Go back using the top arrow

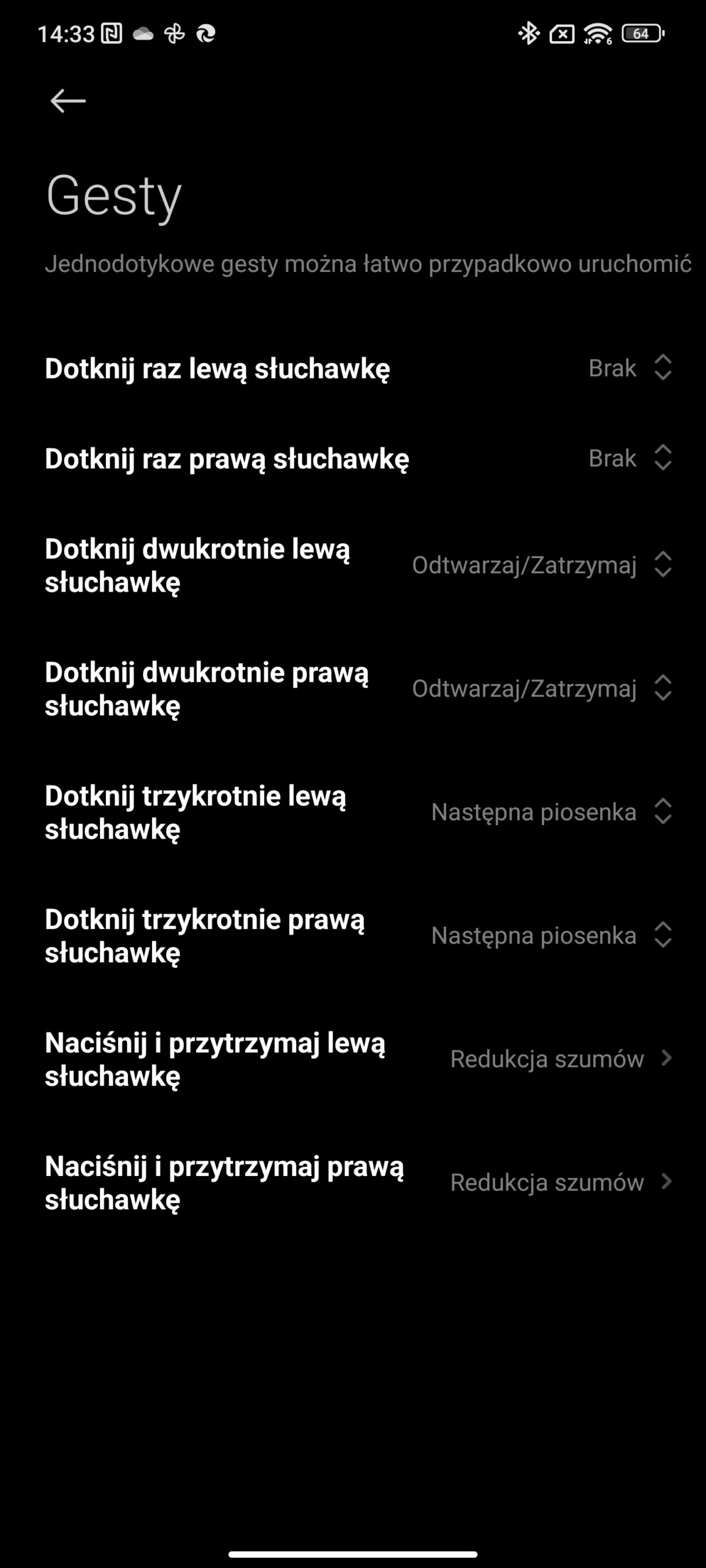coord(67,101)
